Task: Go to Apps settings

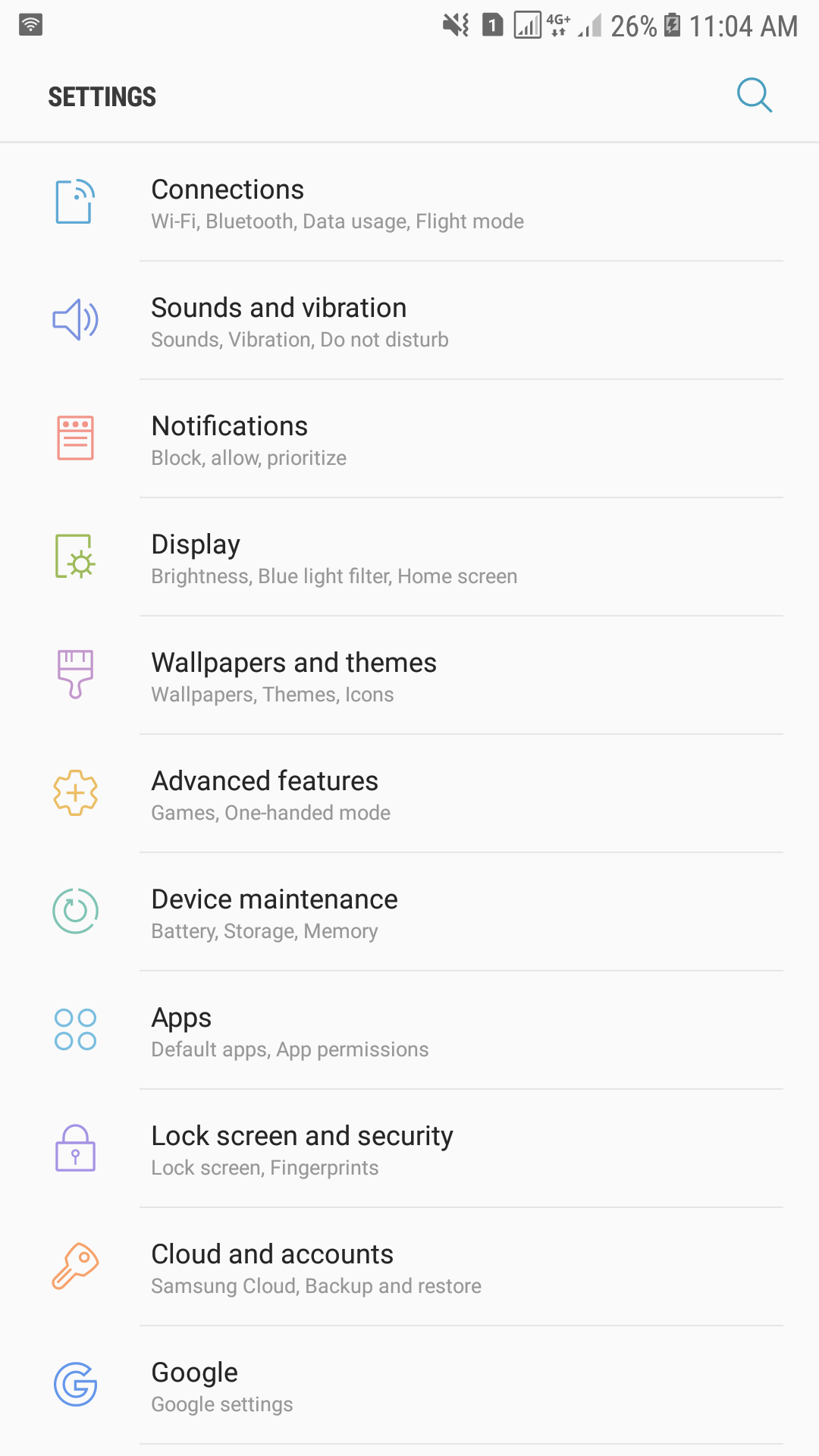Action: 409,1031
